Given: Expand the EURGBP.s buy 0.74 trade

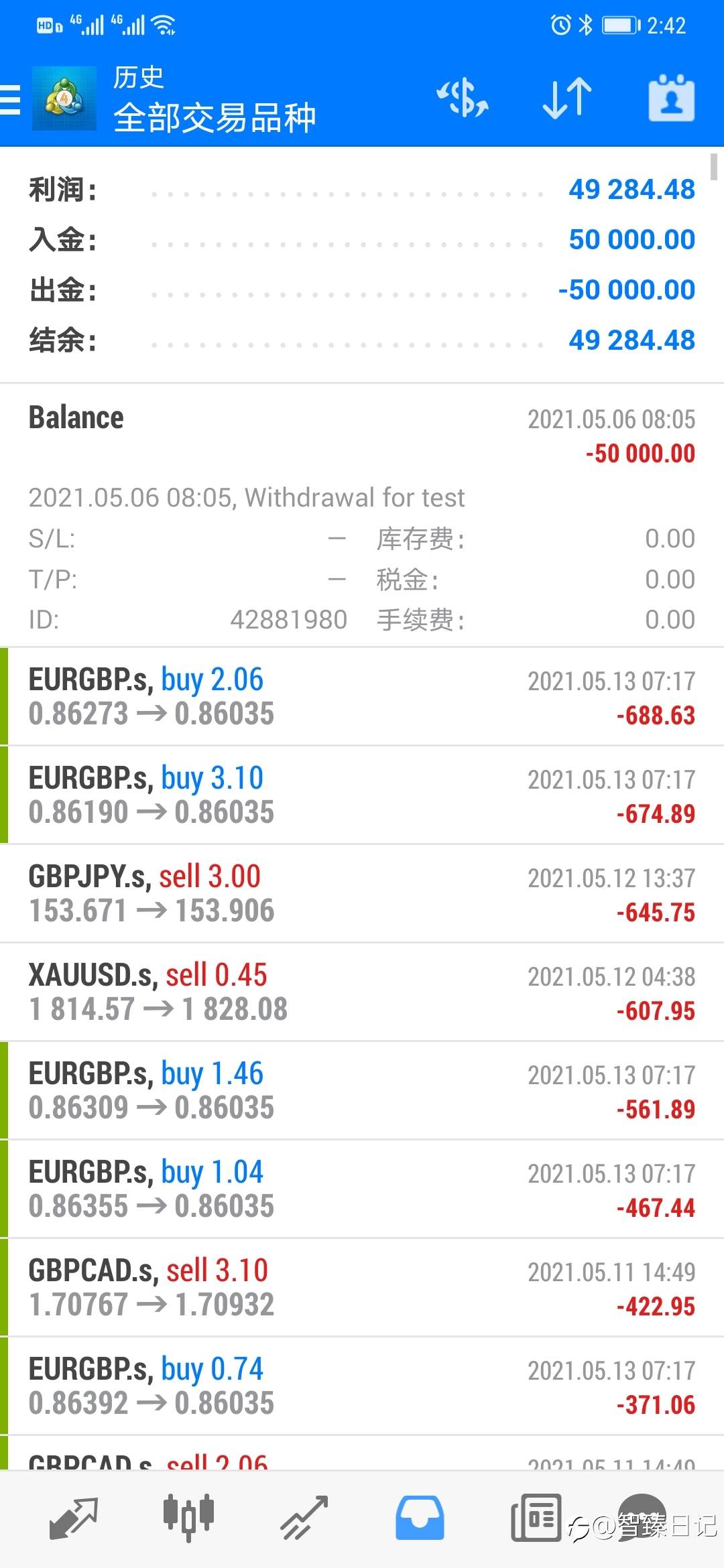Looking at the screenshot, I should [362, 1386].
